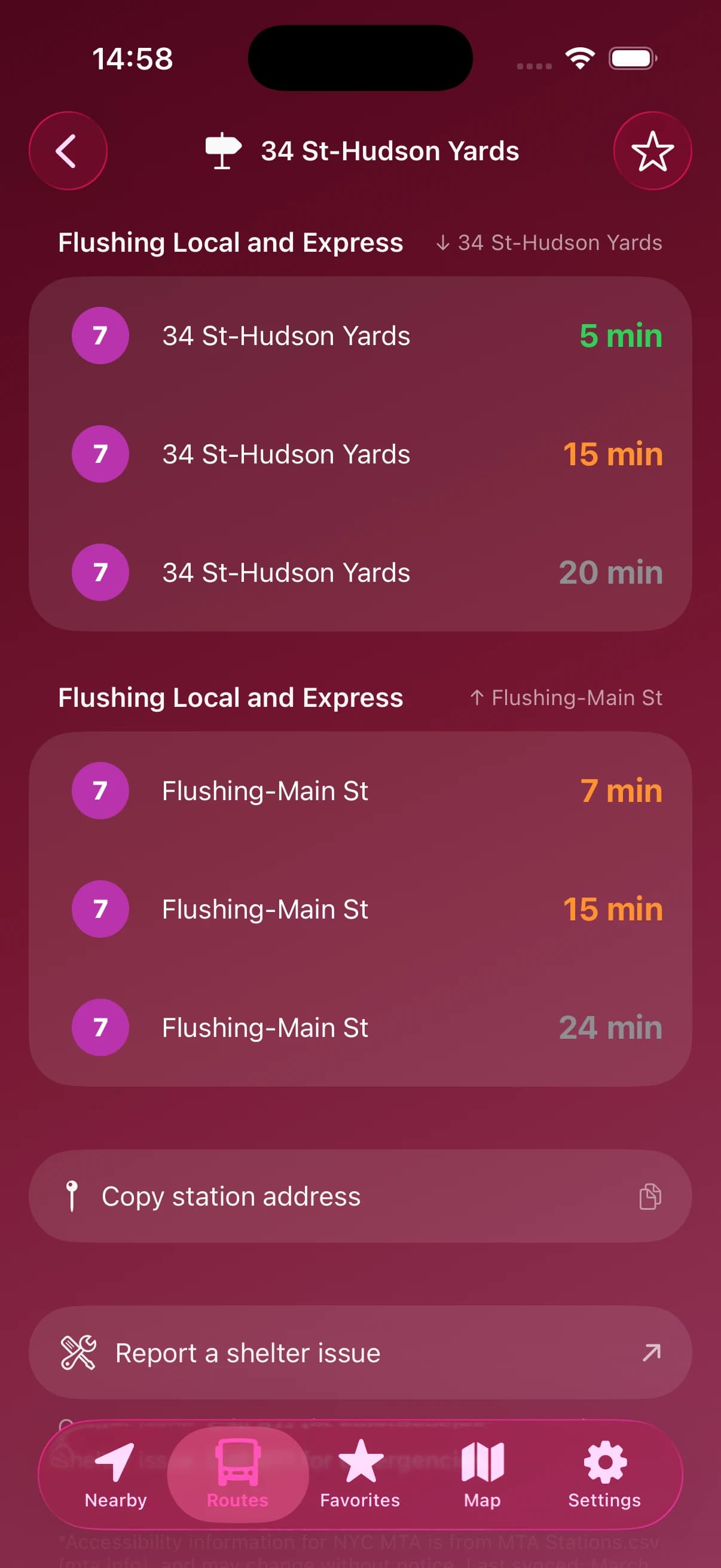Report a shelter issue
Image resolution: width=721 pixels, height=1568 pixels.
(360, 1353)
